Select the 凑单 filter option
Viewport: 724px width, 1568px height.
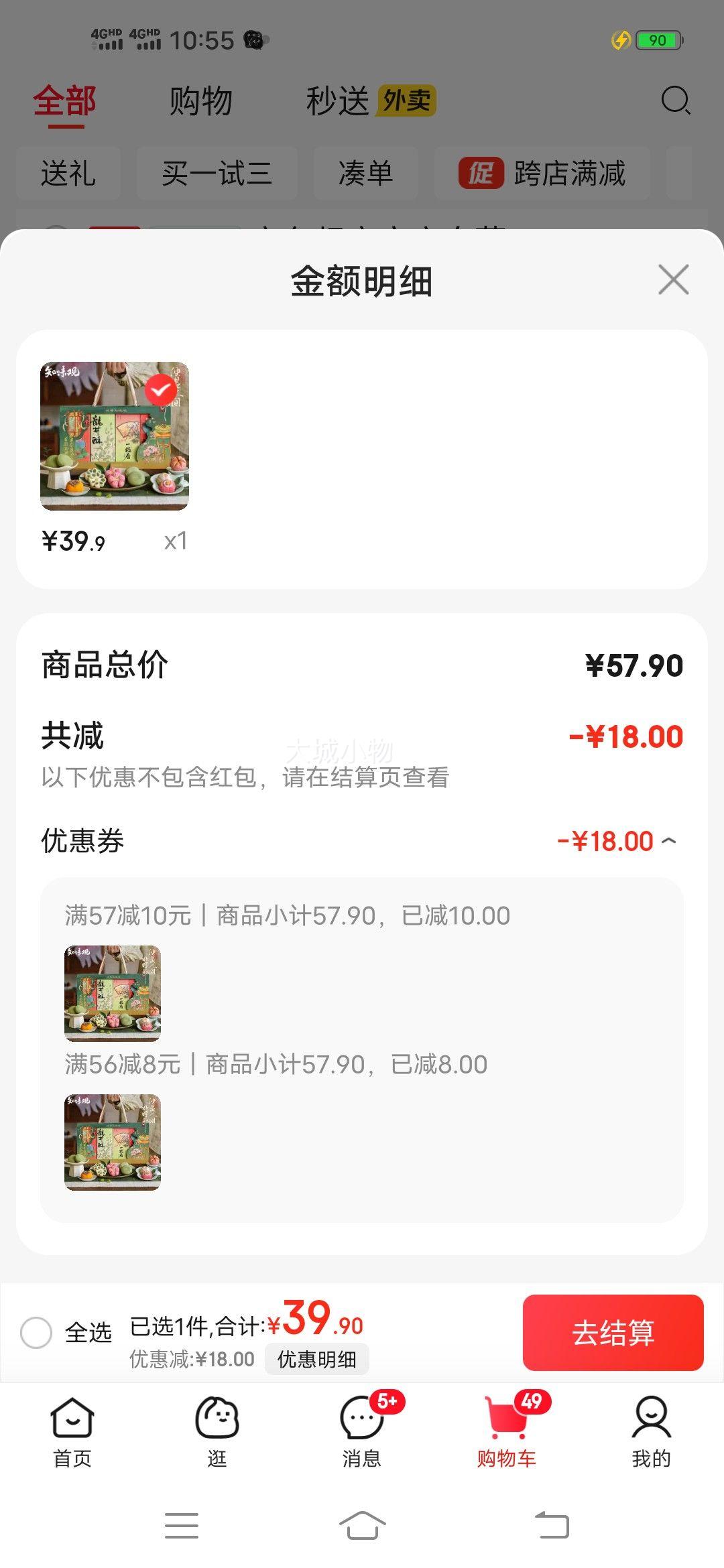pyautogui.click(x=366, y=174)
